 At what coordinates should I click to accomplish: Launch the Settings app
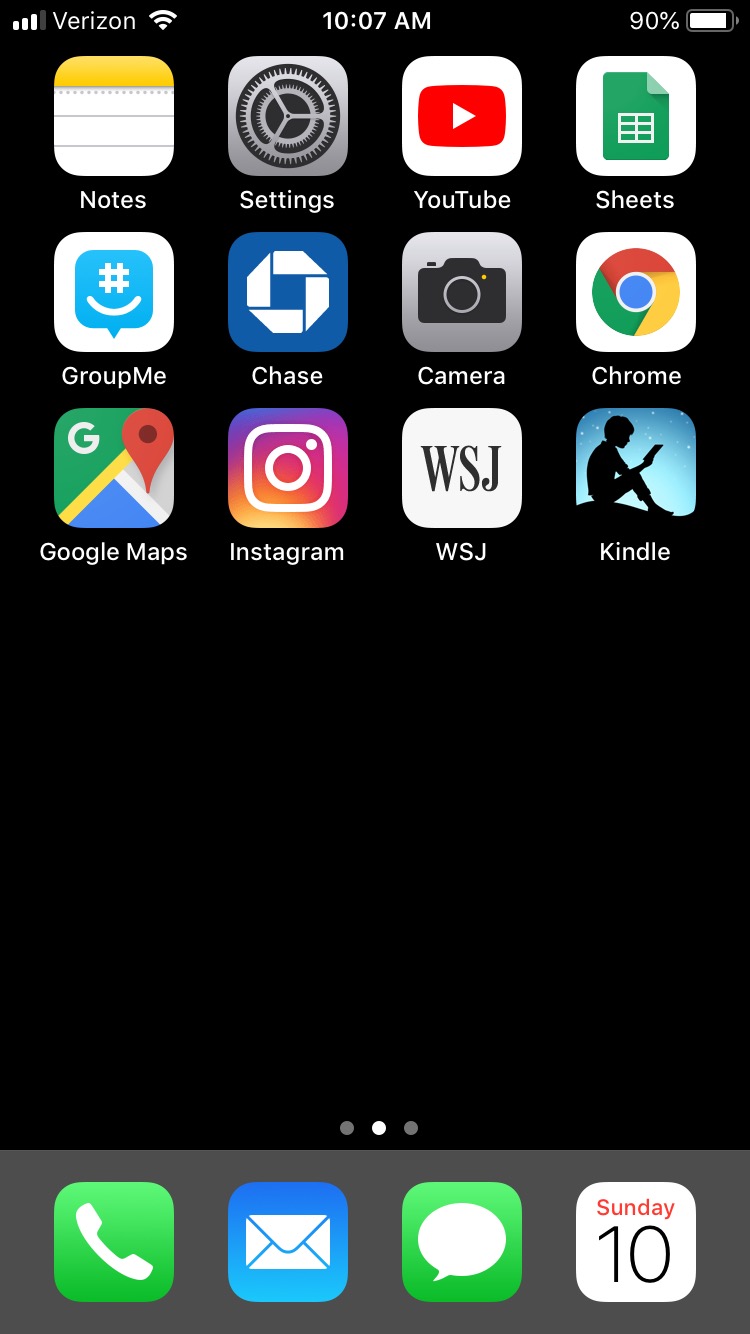pyautogui.click(x=288, y=116)
